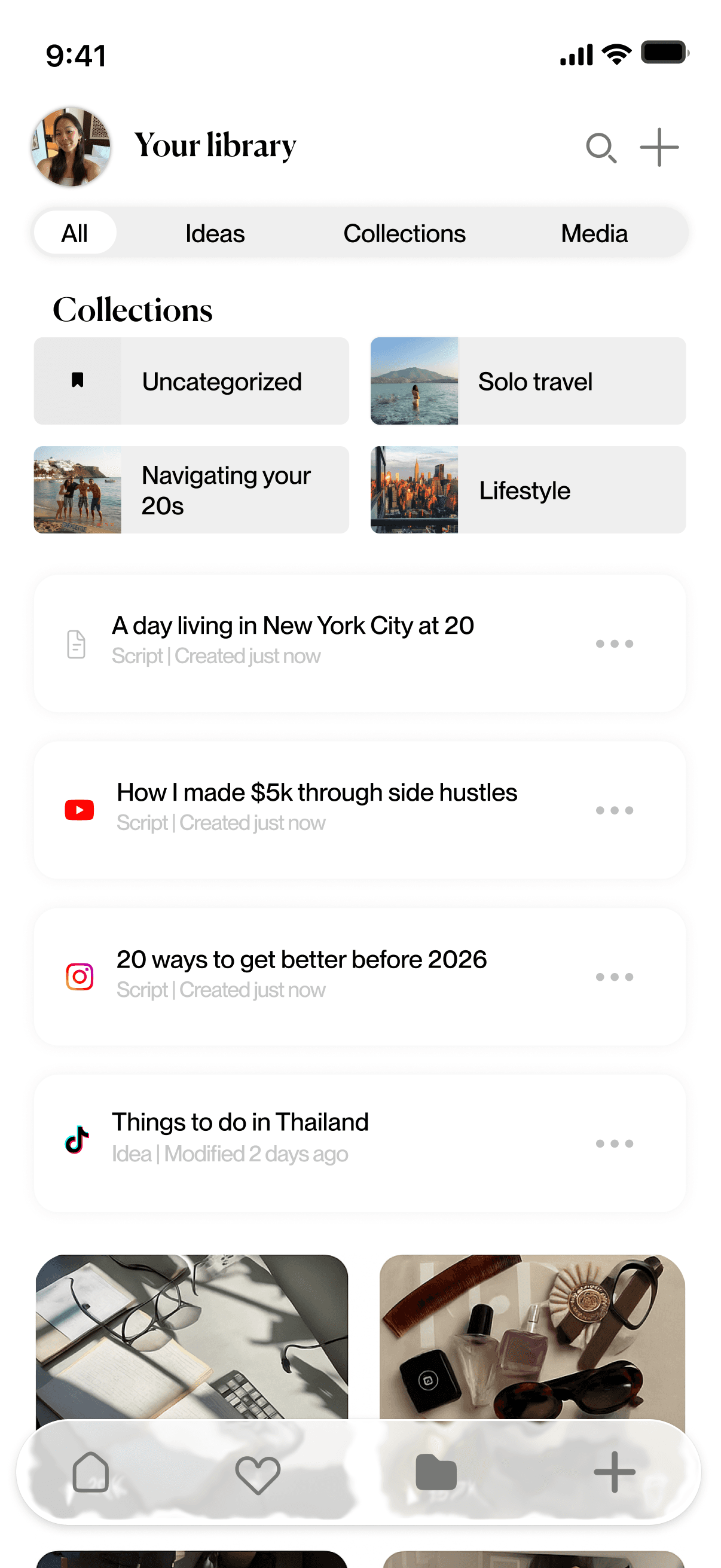The width and height of the screenshot is (721, 1568).
Task: Go to the home tab in bottom bar
Action: pyautogui.click(x=91, y=1472)
